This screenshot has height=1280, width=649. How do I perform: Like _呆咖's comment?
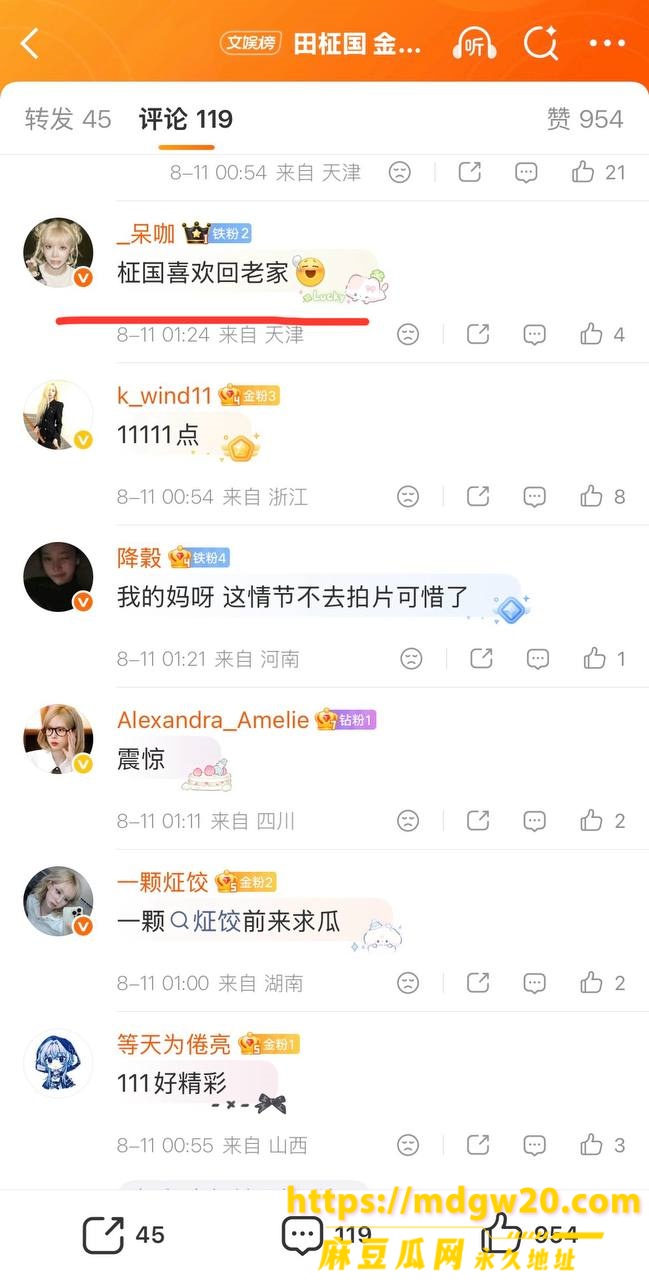[603, 334]
